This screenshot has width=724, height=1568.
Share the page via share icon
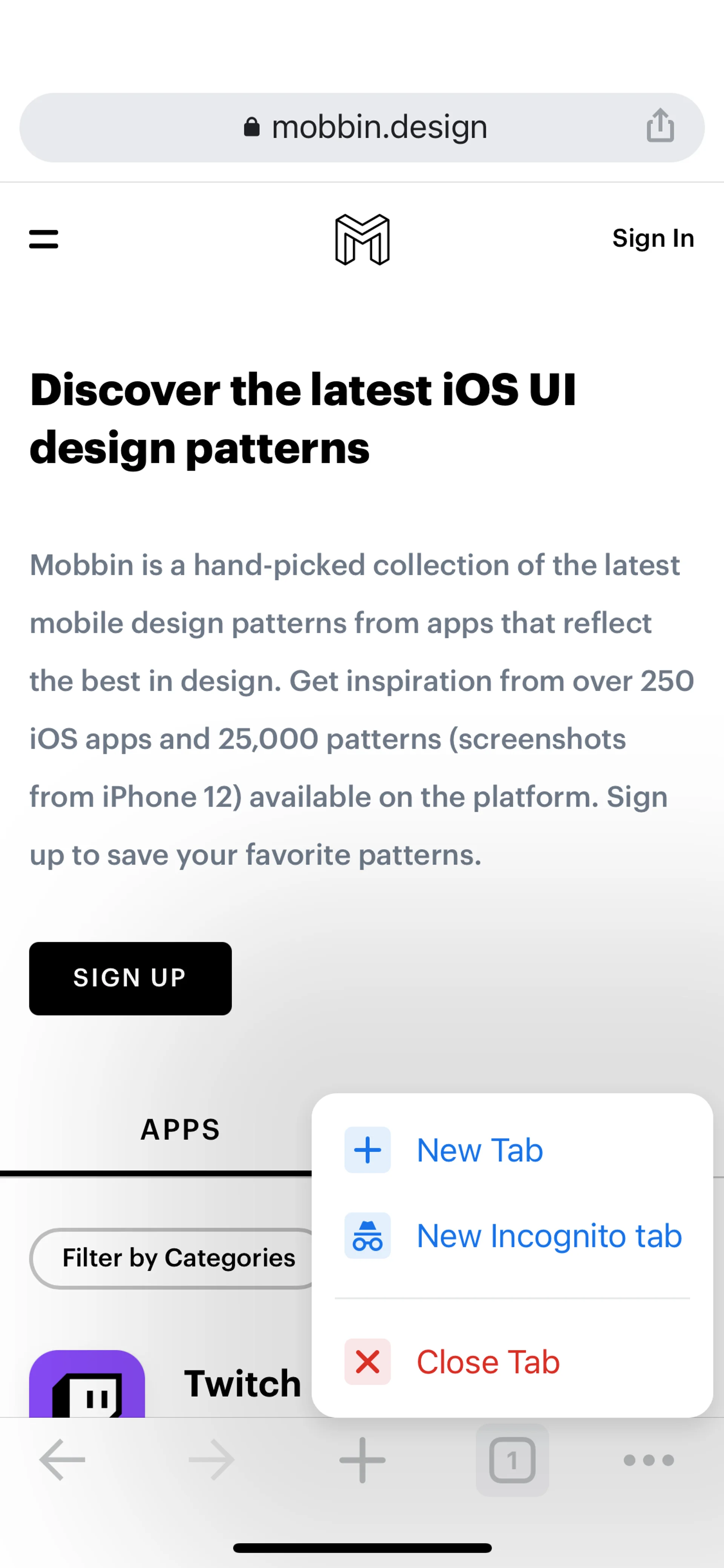660,126
